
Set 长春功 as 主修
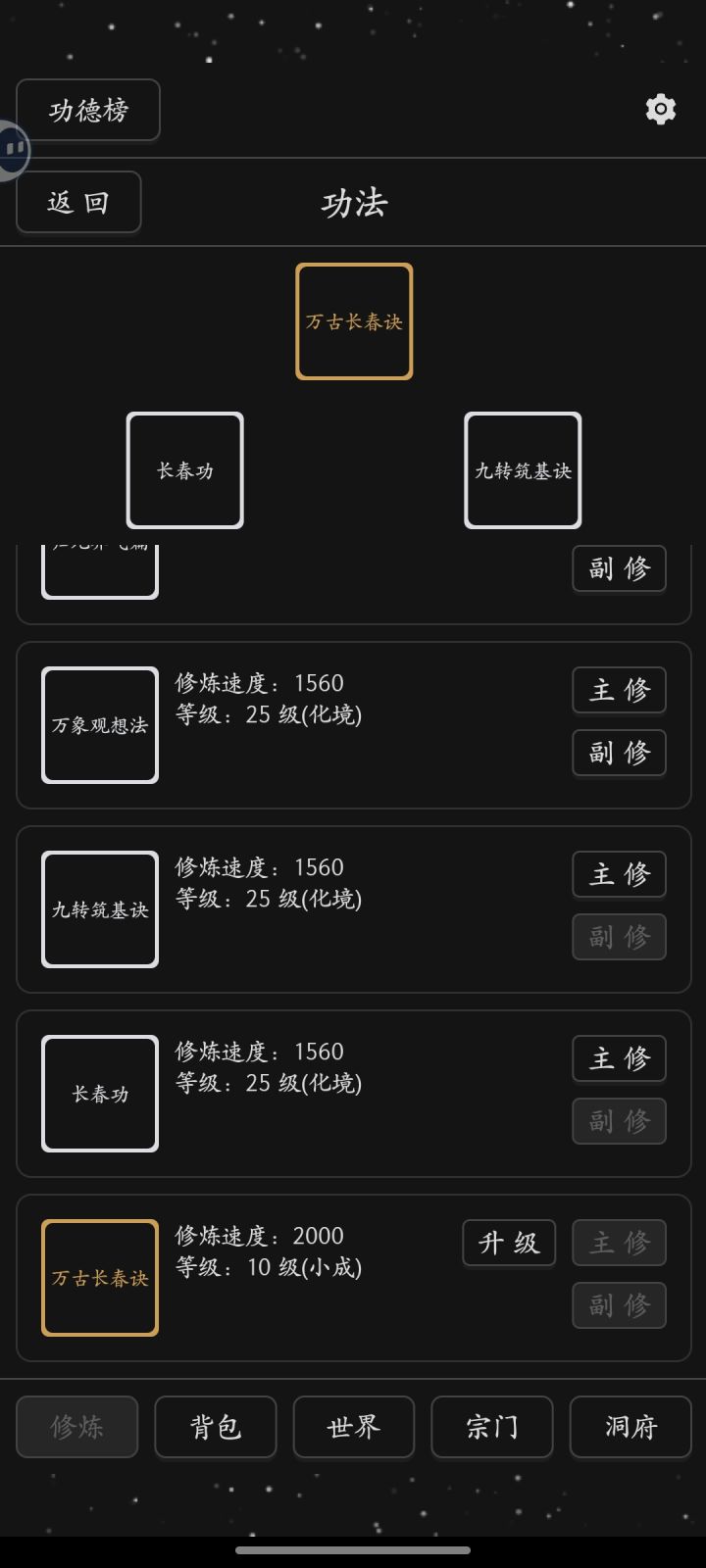pos(619,1058)
